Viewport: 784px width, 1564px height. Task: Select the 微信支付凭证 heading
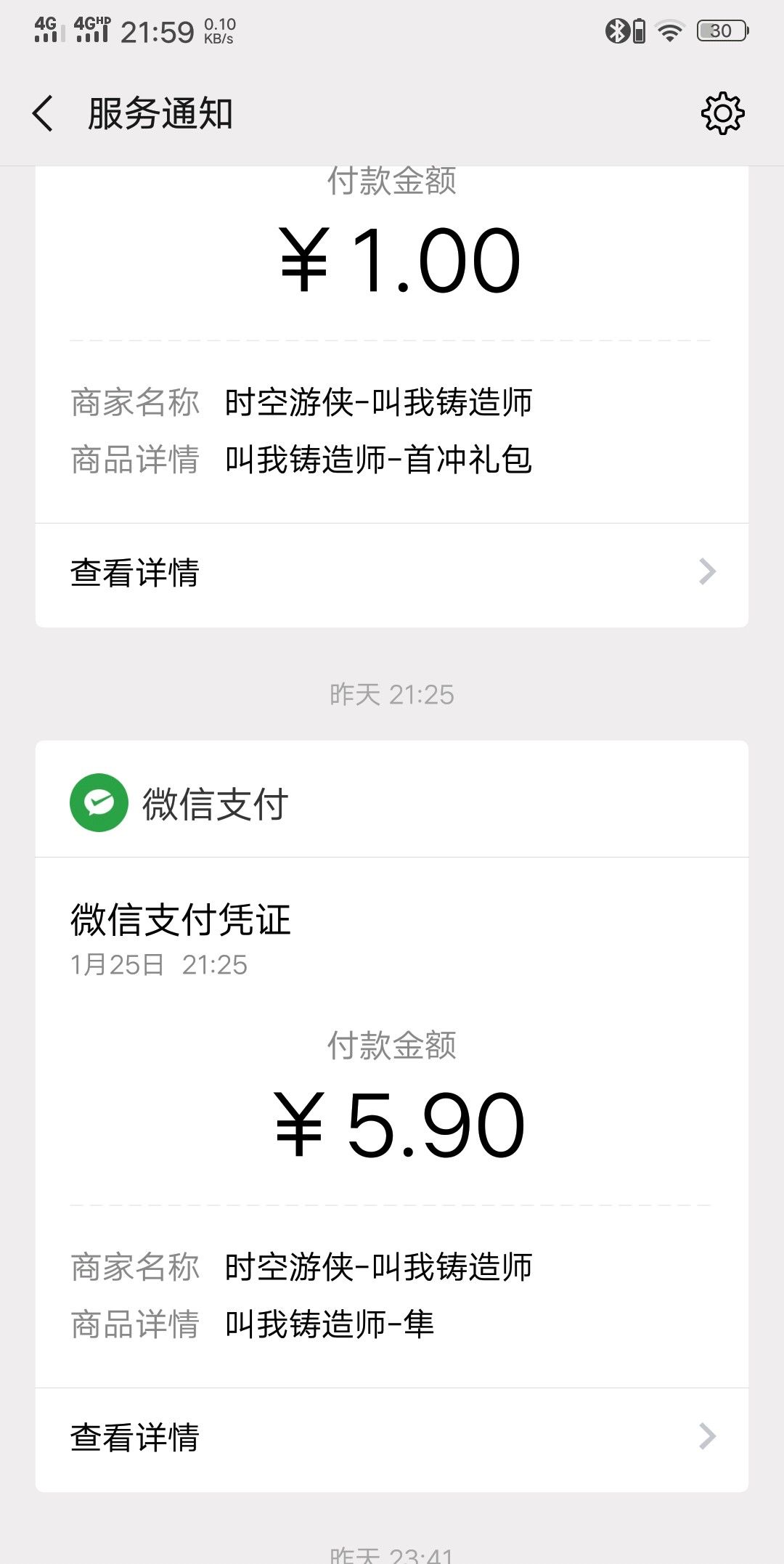[x=181, y=919]
